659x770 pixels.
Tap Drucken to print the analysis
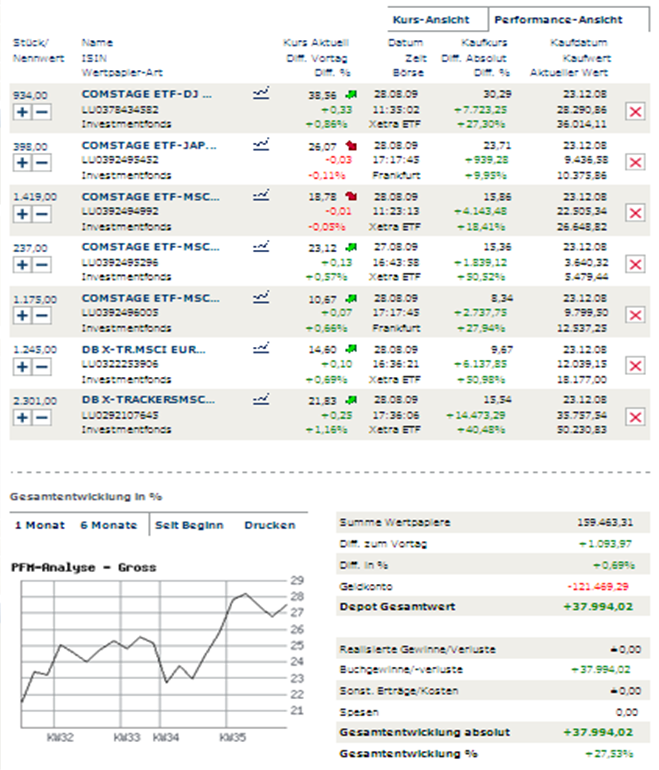(269, 525)
